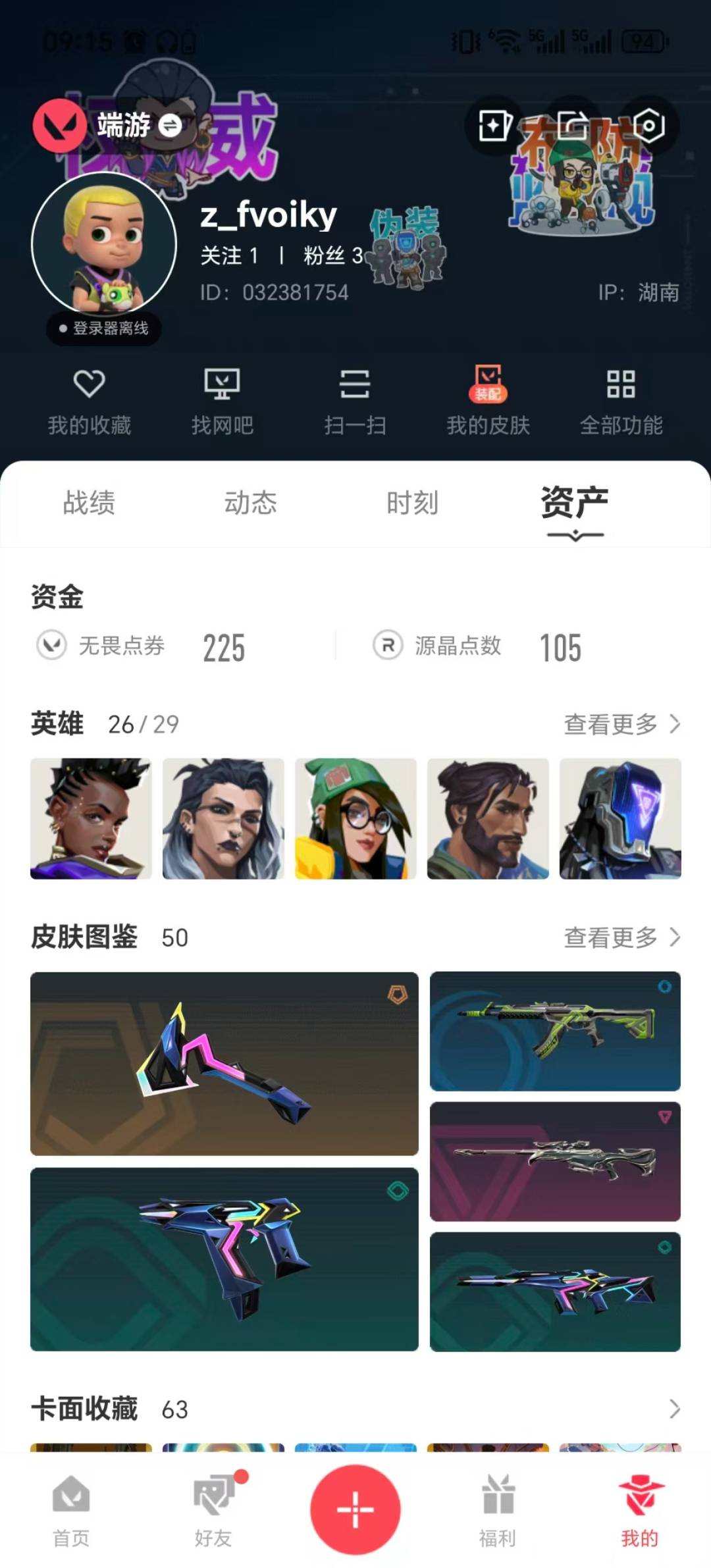Switch to the 战绩 tab
The image size is (711, 1568).
(90, 503)
